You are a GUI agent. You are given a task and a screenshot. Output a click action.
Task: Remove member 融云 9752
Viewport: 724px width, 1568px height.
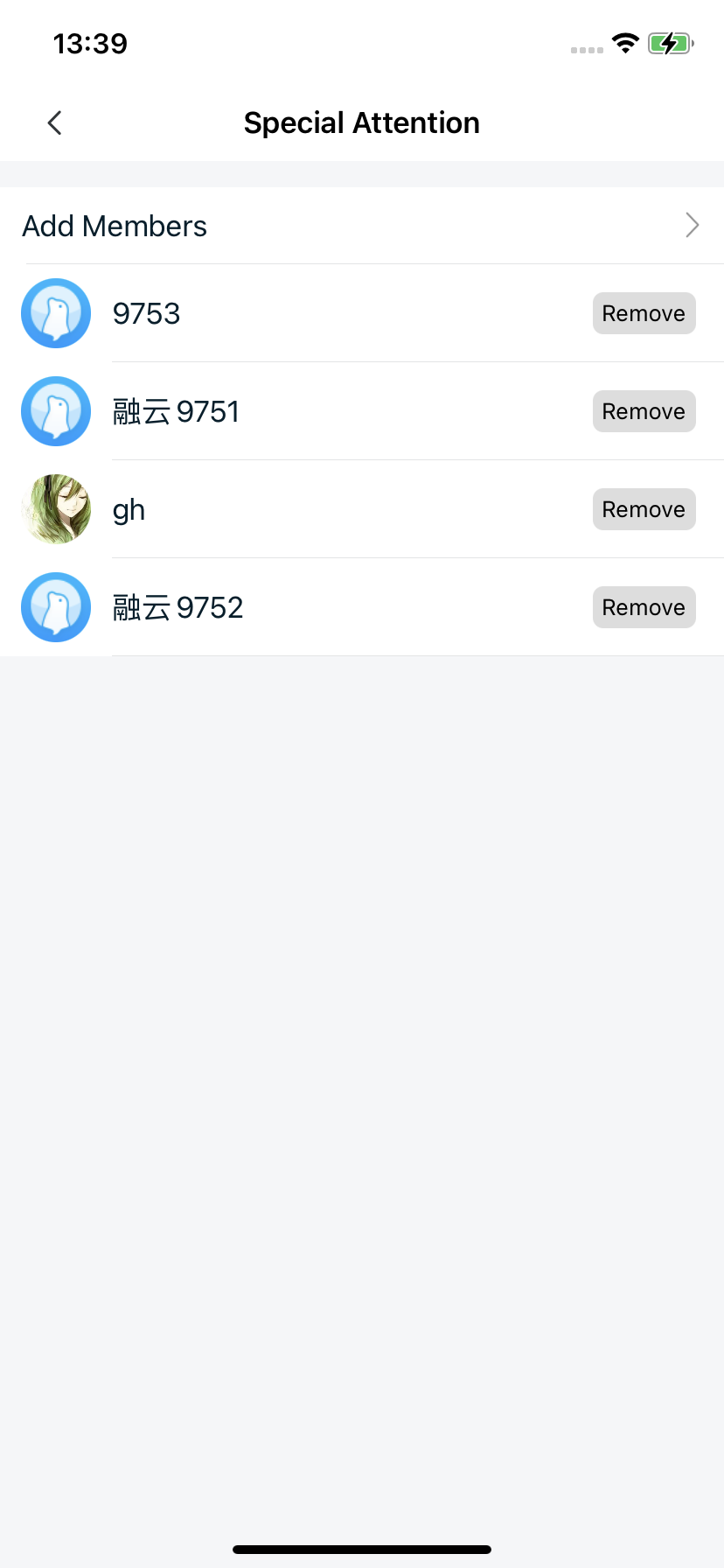644,607
